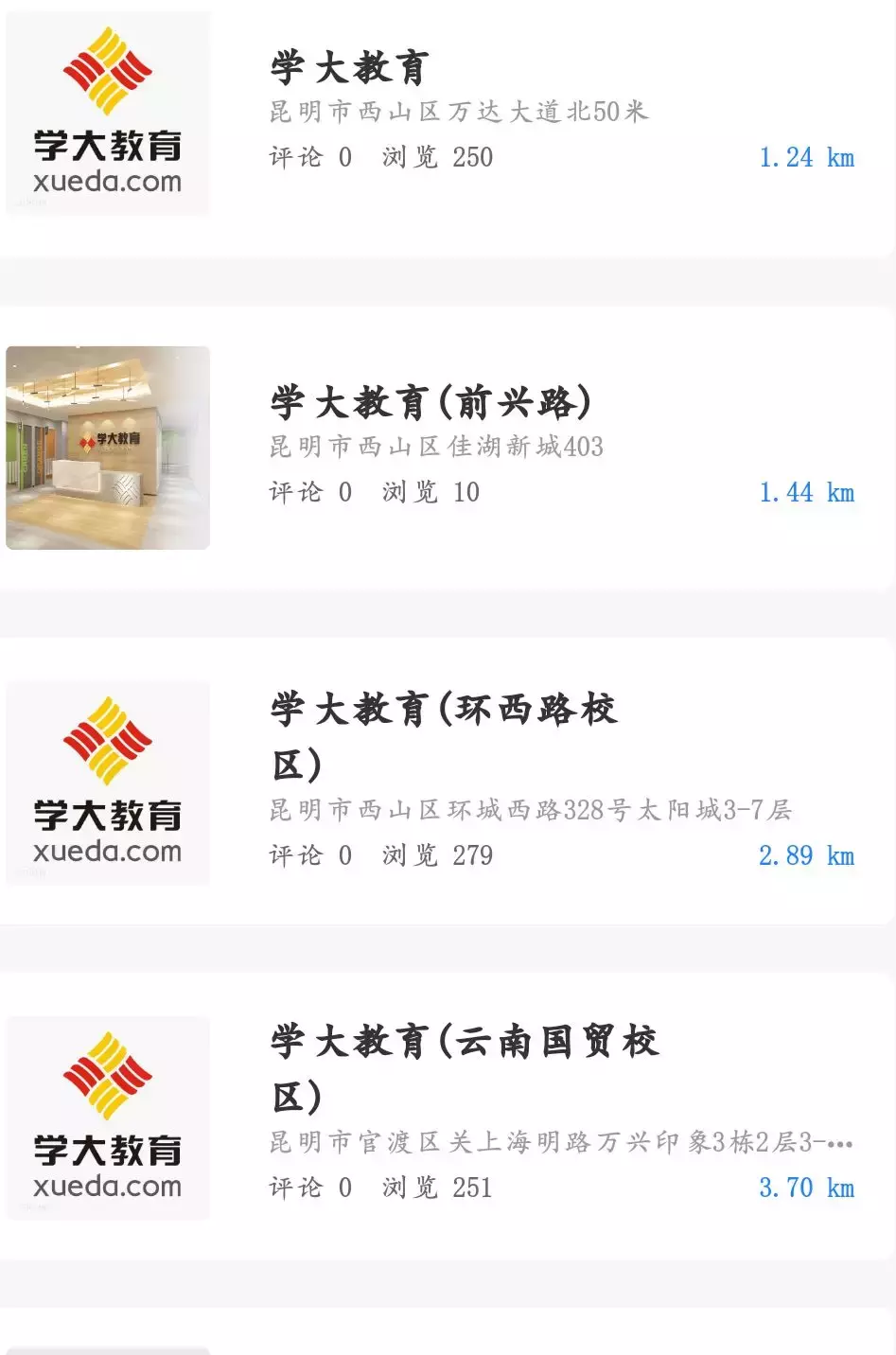Click the 学大教育 xueda.com logo thumbnail
Viewport: 896px width, 1355px height.
point(108,111)
